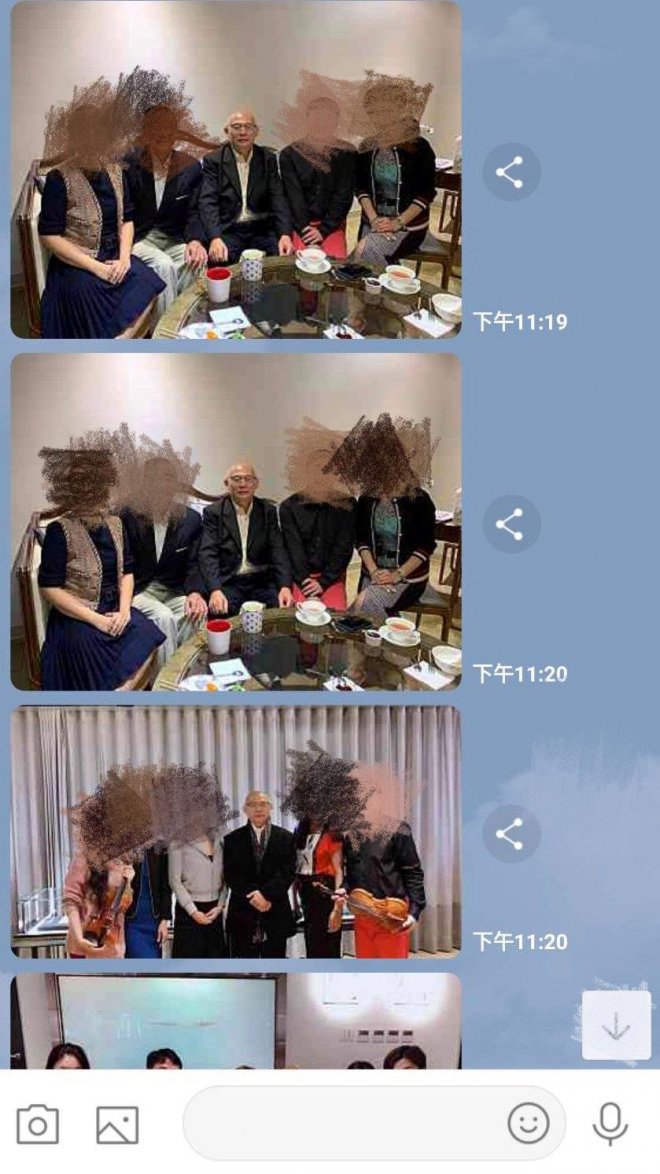
Task: Record a voice message with the microphone
Action: click(x=610, y=1124)
